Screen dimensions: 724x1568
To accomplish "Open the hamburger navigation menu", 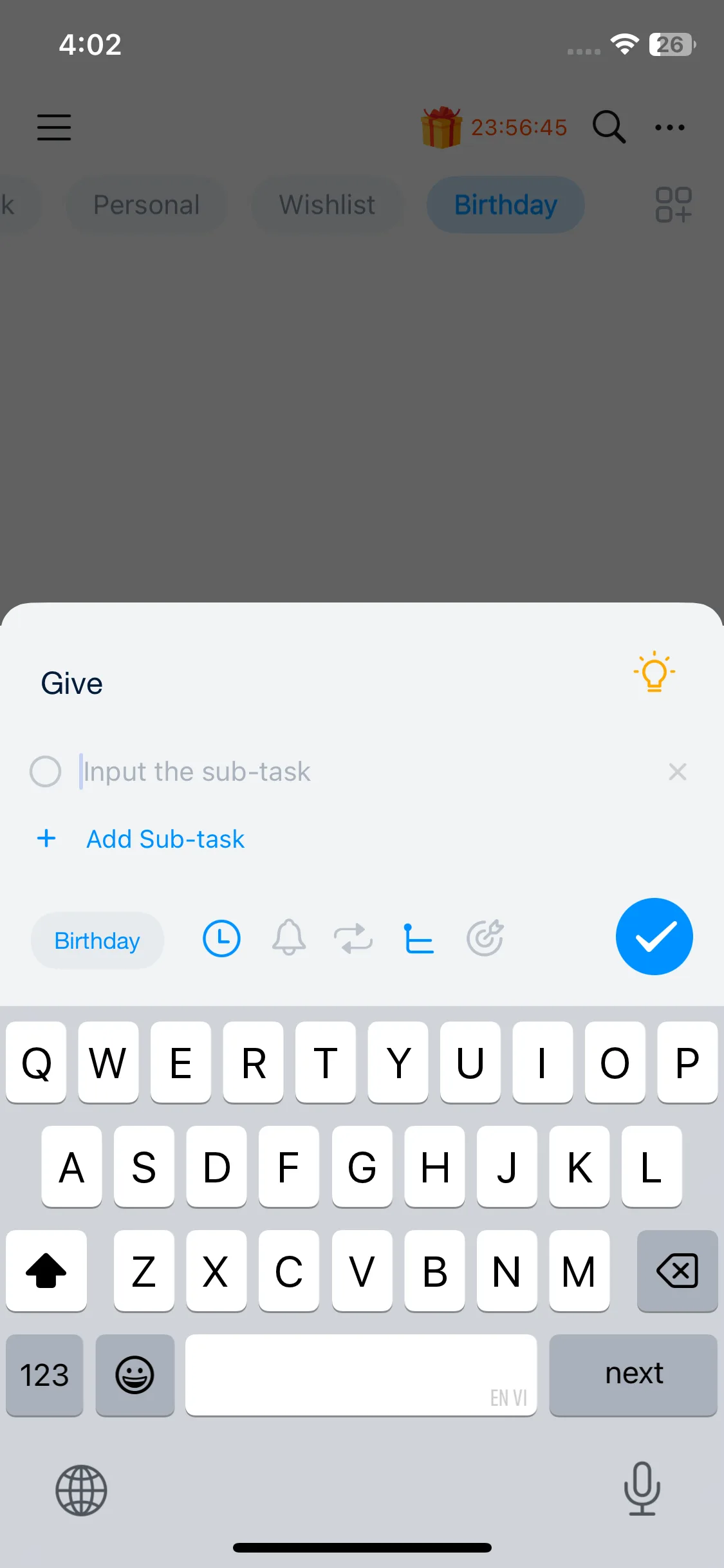I will 54,127.
